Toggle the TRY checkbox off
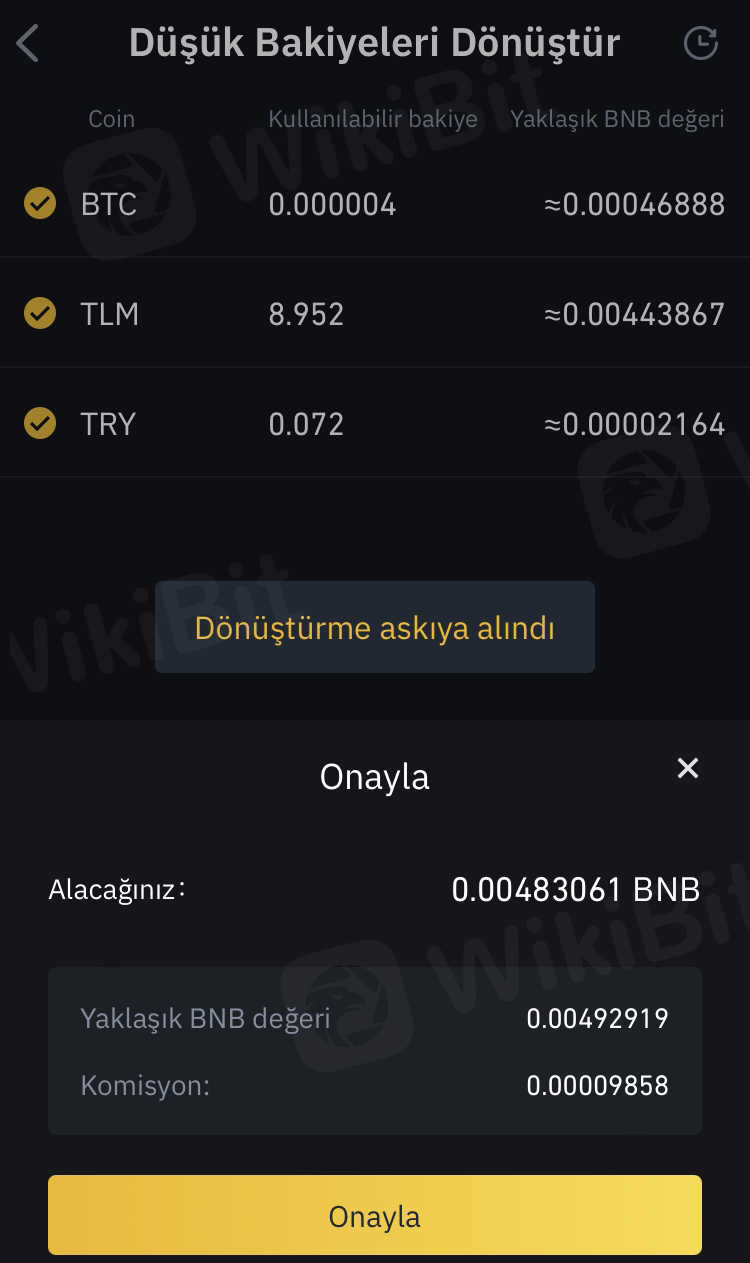 coord(40,423)
